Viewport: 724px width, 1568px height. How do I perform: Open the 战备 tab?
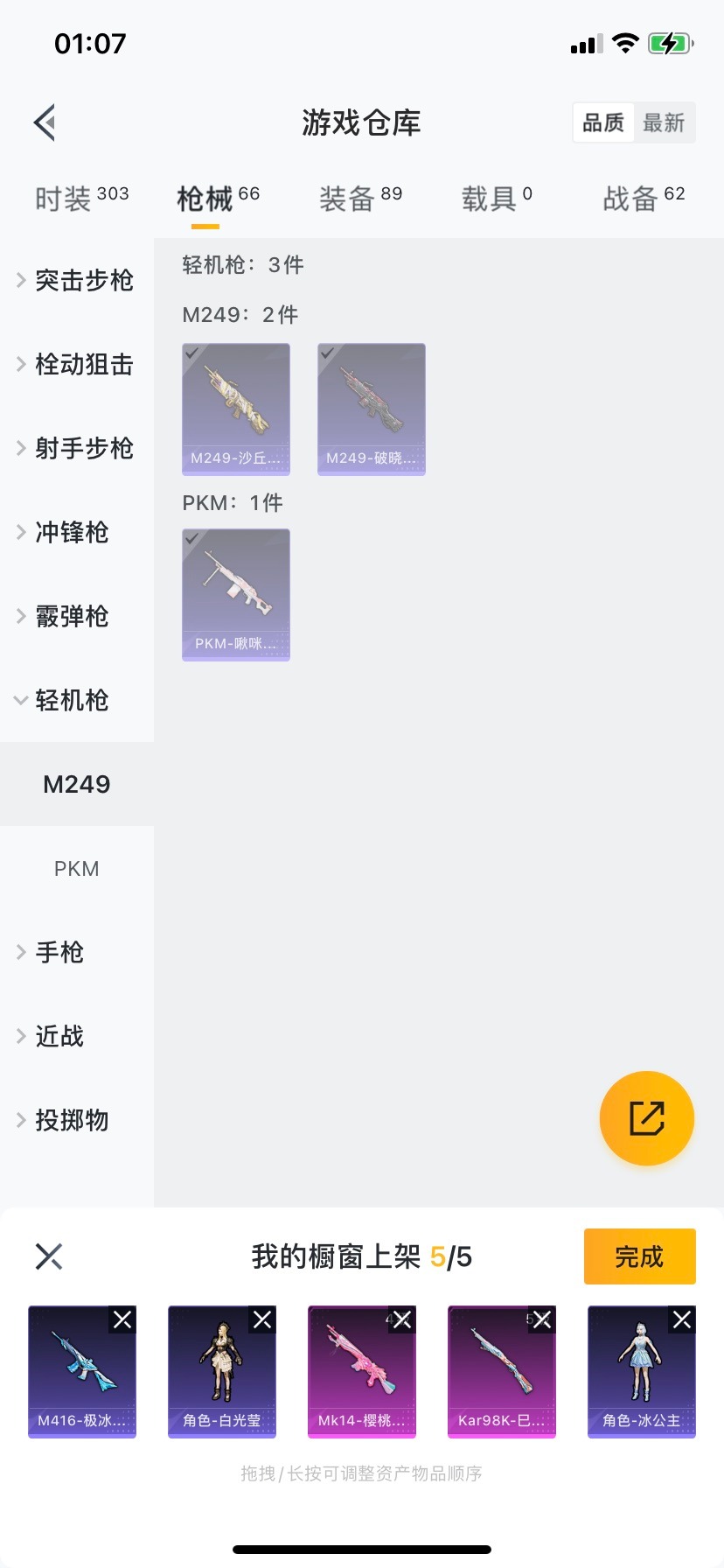tap(644, 199)
